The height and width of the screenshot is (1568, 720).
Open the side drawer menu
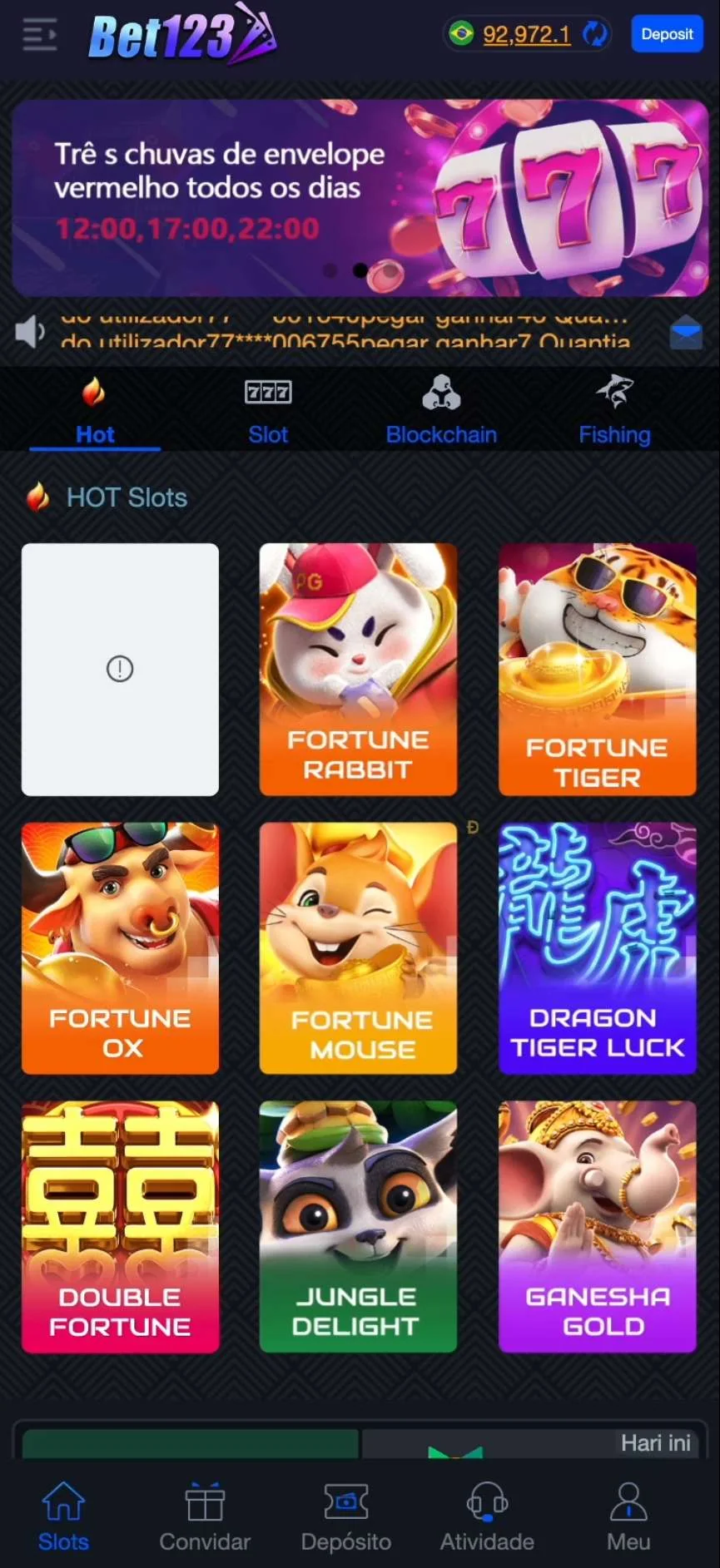38,35
